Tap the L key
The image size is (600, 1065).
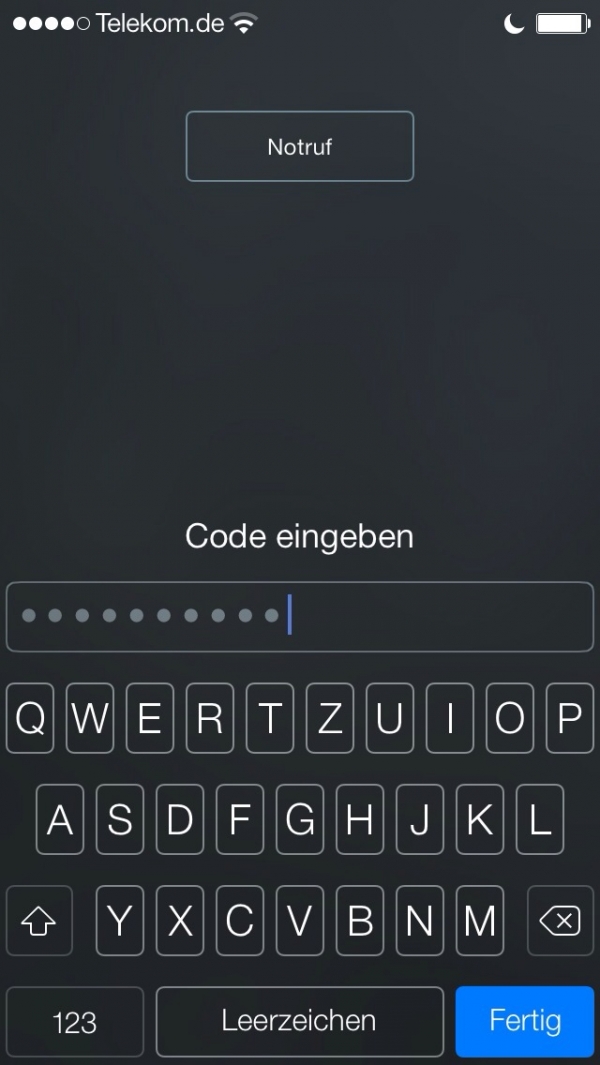click(x=540, y=819)
